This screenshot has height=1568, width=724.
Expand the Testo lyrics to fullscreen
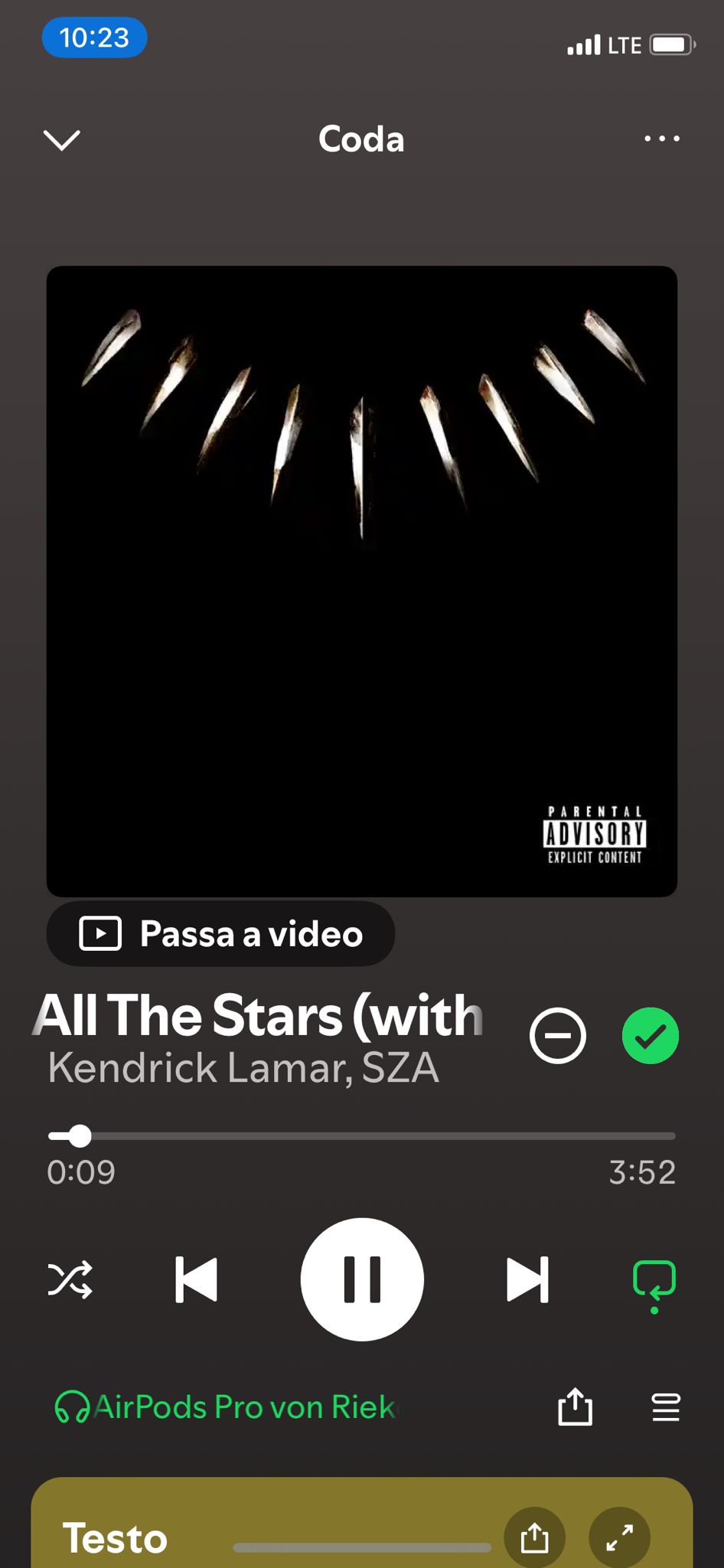click(620, 1537)
